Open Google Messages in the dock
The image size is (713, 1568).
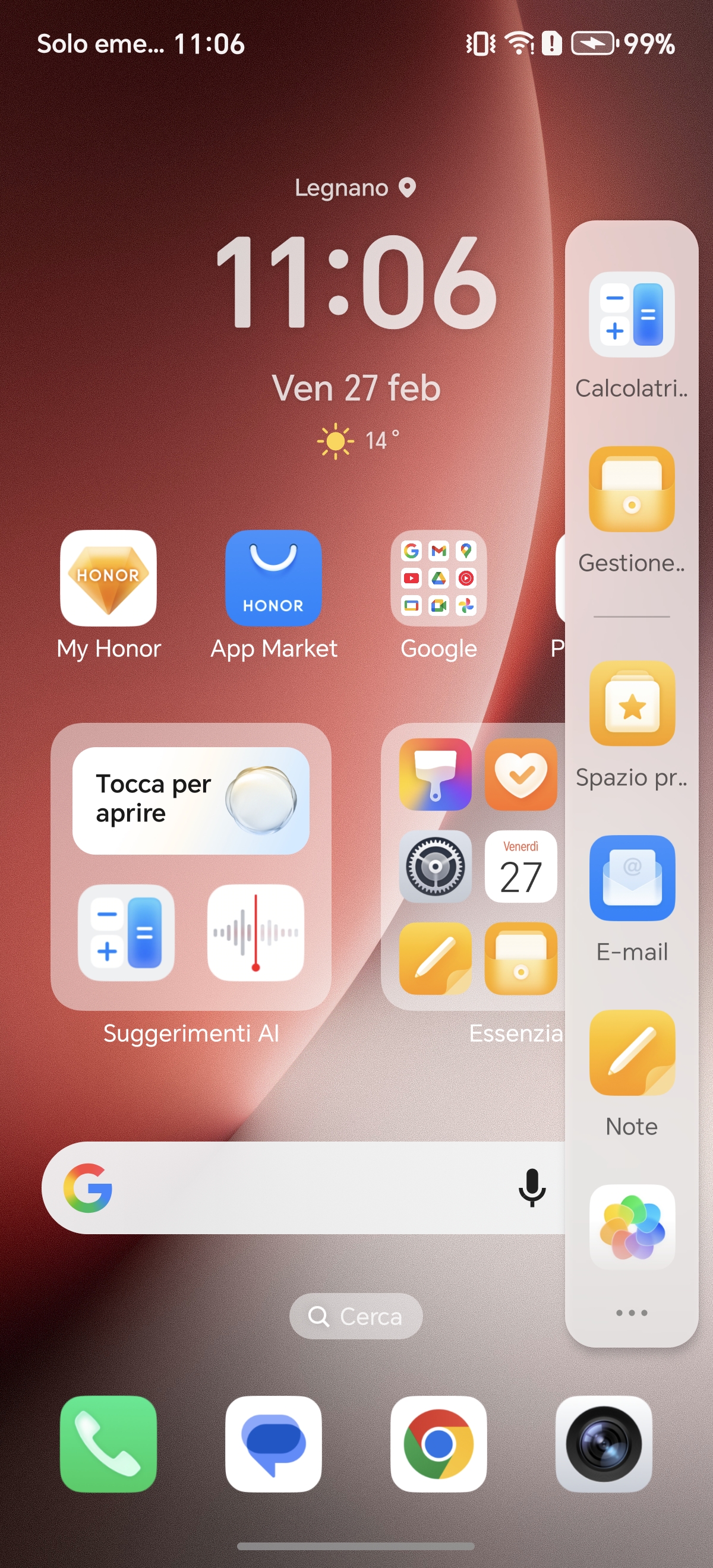(x=273, y=1444)
